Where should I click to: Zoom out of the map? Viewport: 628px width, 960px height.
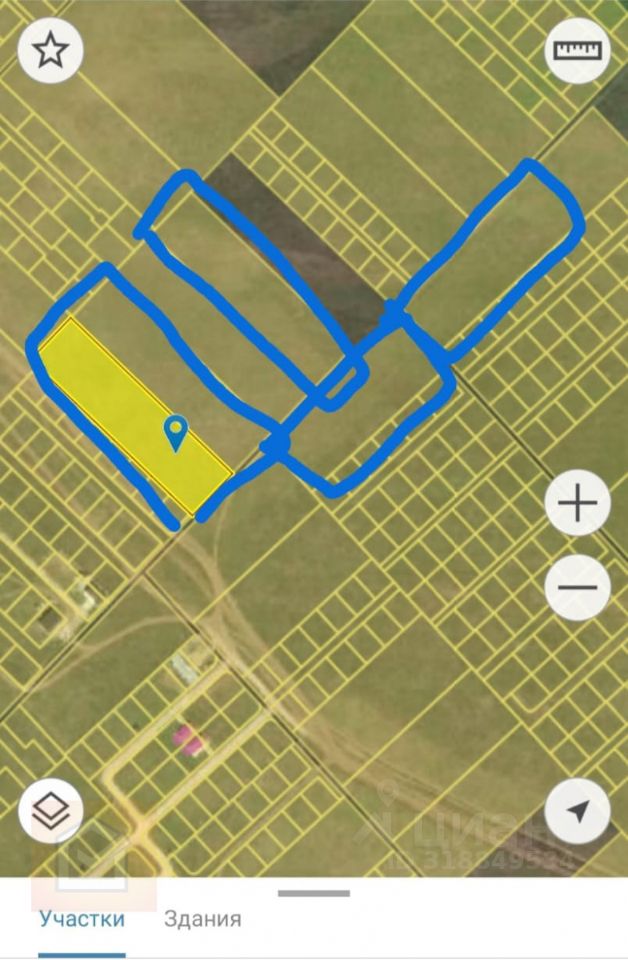[577, 587]
